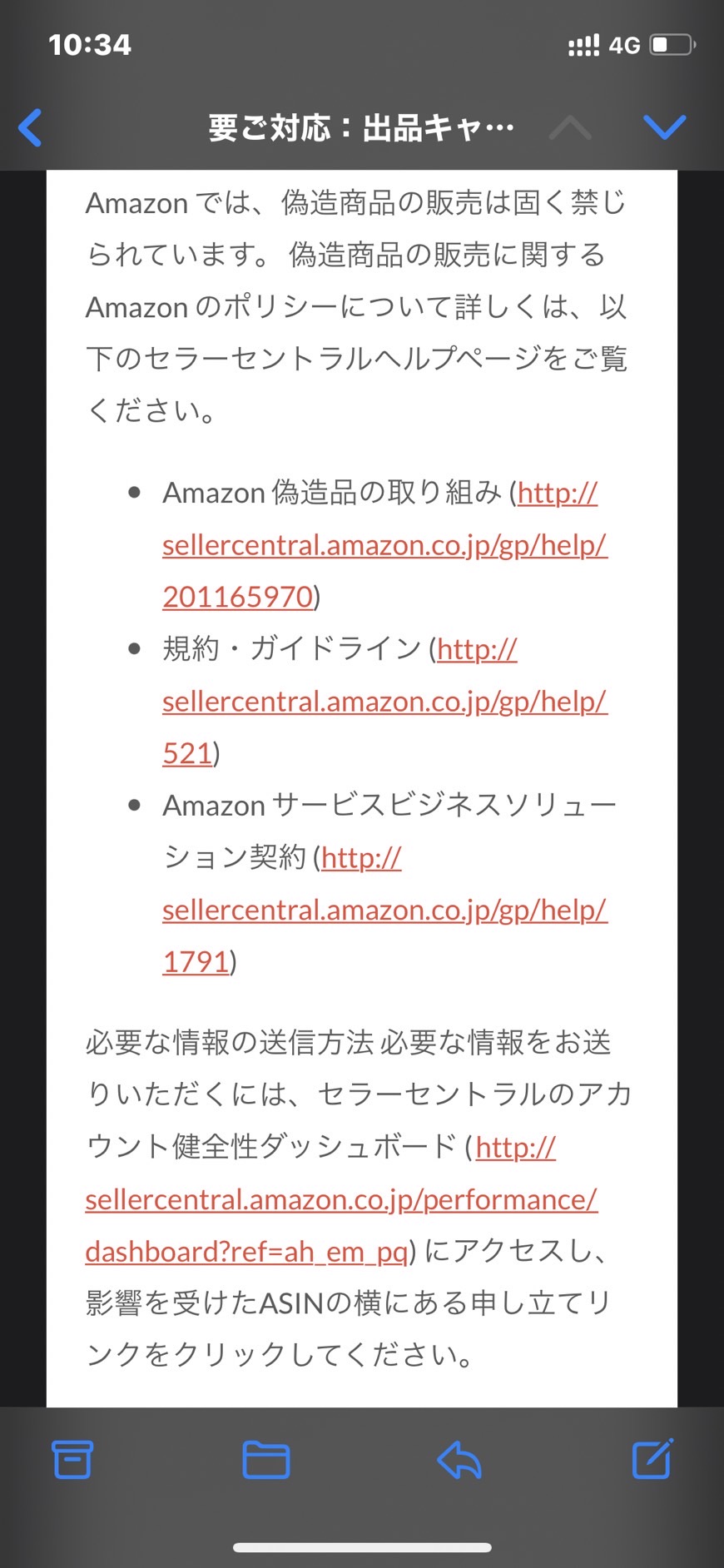The height and width of the screenshot is (1568, 724).
Task: Reply to this email
Action: [459, 1460]
